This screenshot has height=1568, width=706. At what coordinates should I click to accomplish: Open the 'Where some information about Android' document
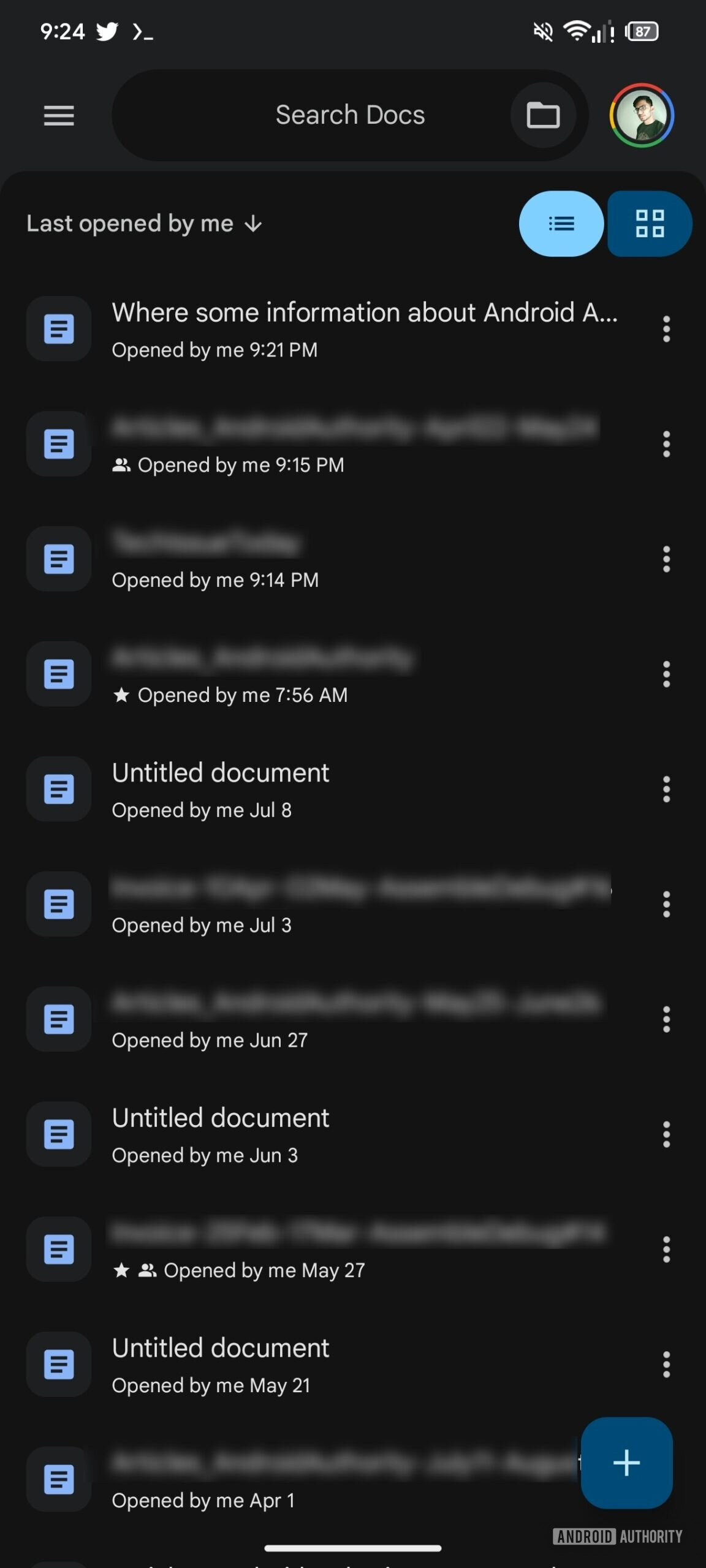click(x=364, y=329)
